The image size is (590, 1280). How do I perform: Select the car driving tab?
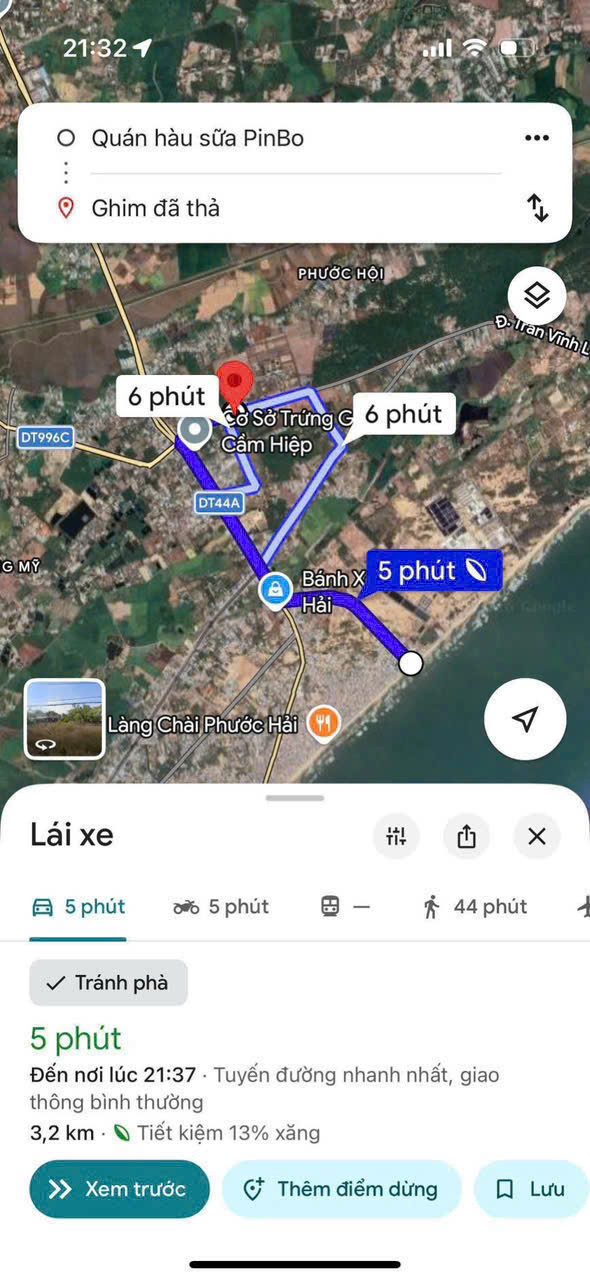tap(78, 907)
